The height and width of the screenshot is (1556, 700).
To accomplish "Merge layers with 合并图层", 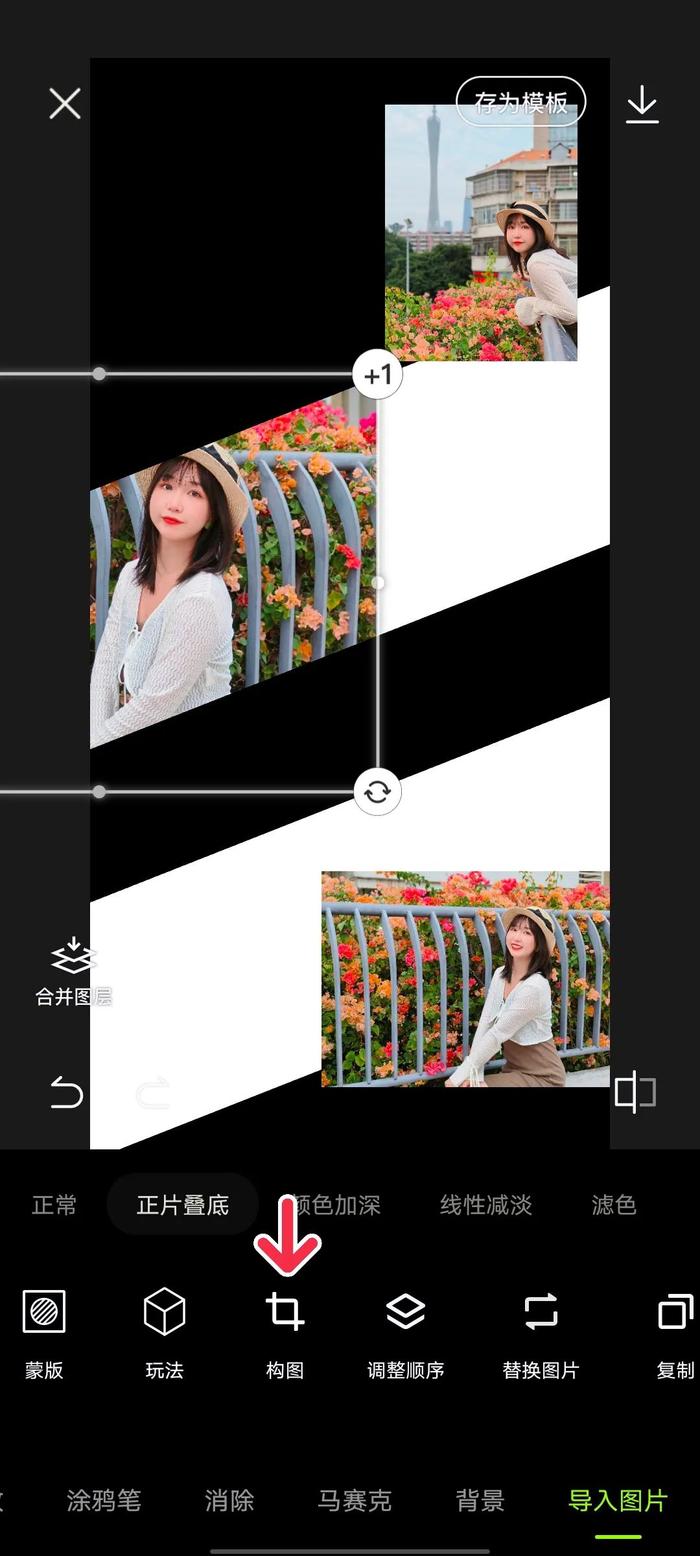I will coord(73,972).
